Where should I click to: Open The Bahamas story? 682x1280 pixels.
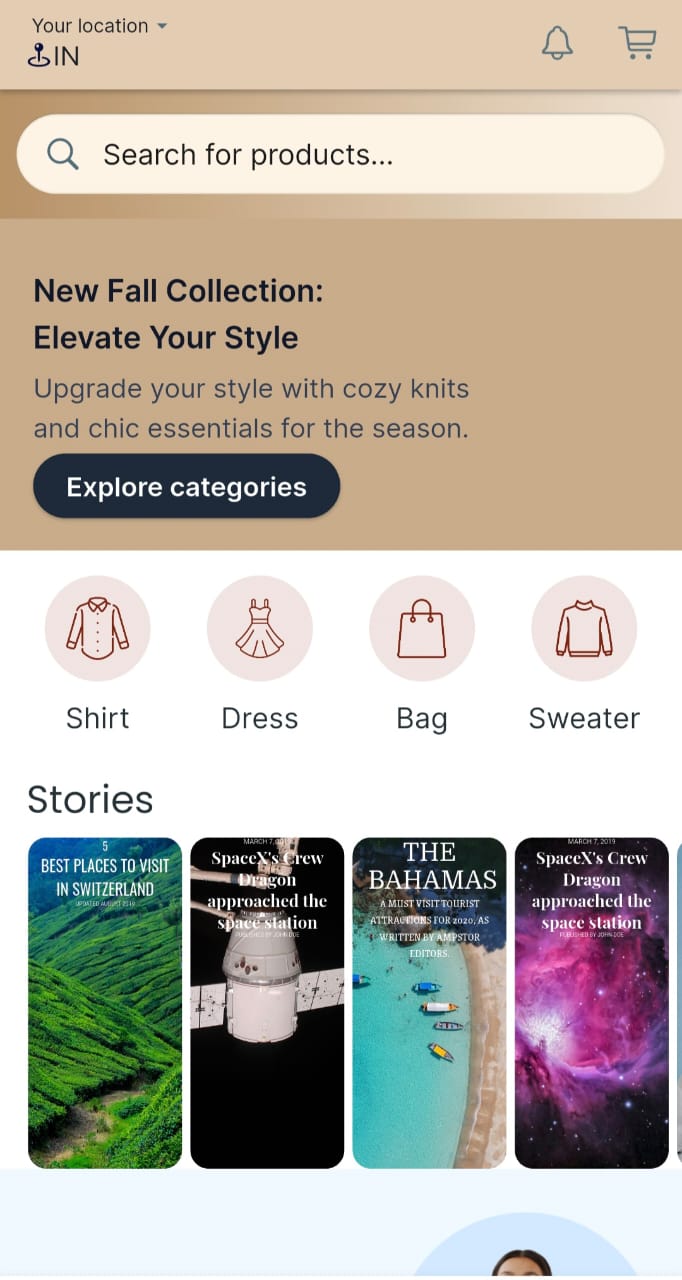click(429, 1002)
